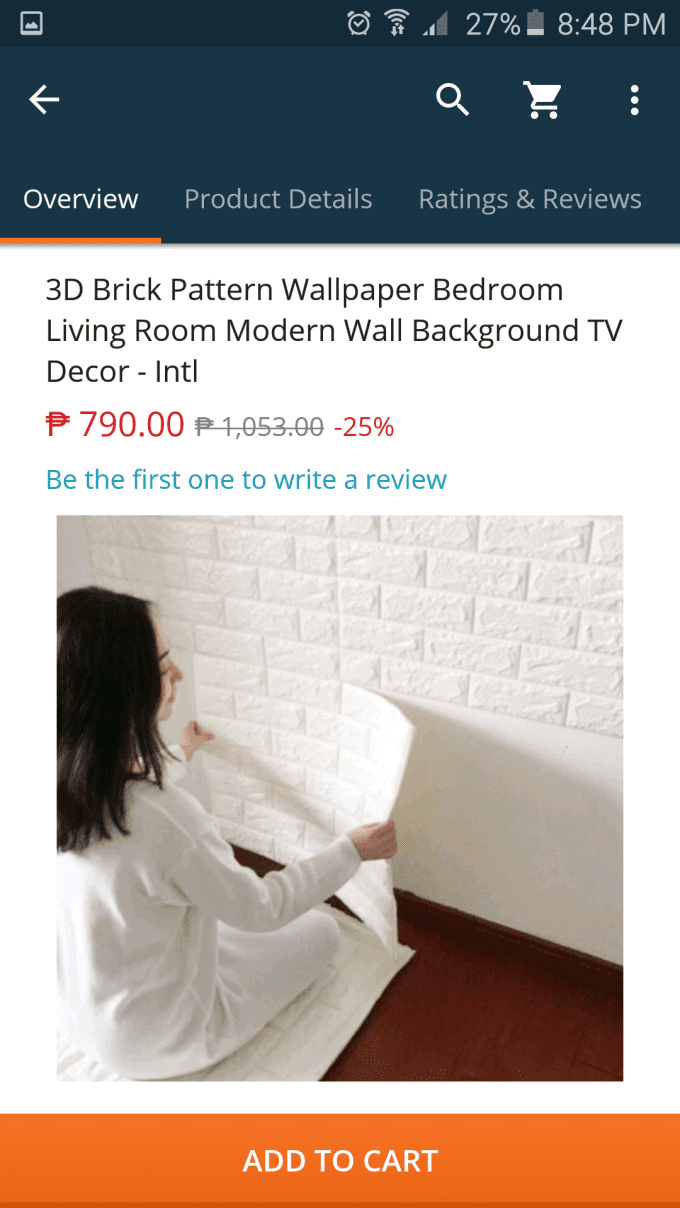Go back using the arrow icon
Viewport: 680px width, 1208px height.
pyautogui.click(x=44, y=99)
